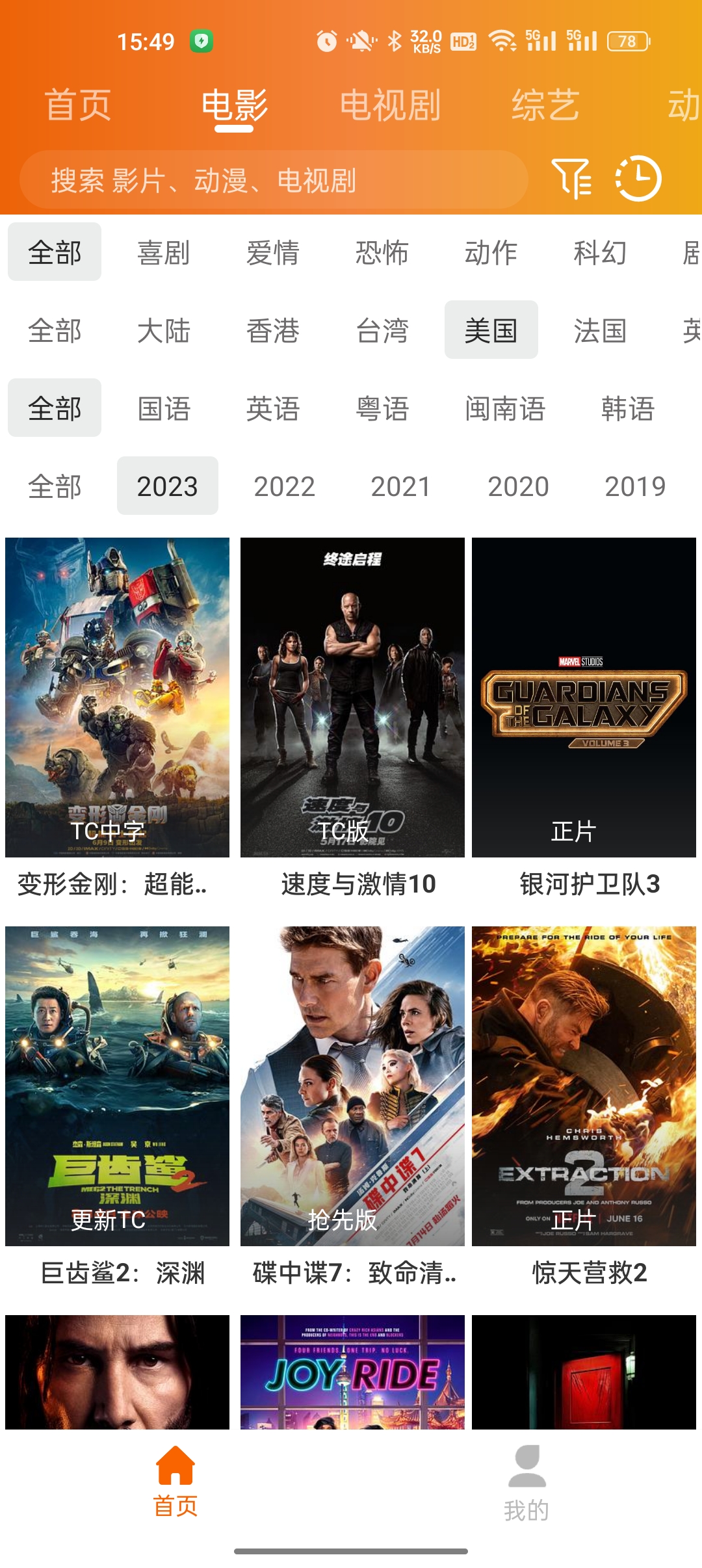Screen dimensions: 702x1568
Task: Select the 英语 language filter
Action: 273,410
